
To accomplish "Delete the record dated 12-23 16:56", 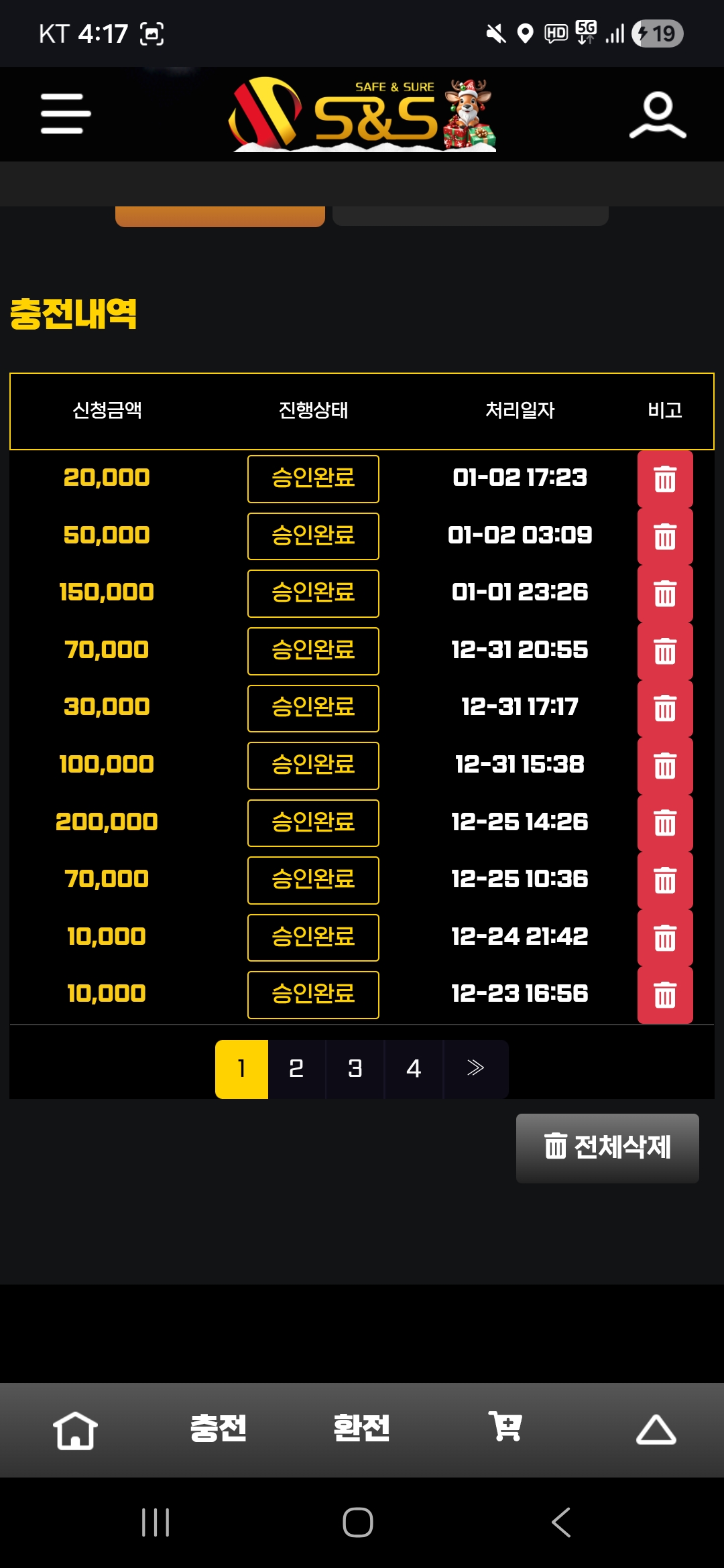I will point(665,994).
